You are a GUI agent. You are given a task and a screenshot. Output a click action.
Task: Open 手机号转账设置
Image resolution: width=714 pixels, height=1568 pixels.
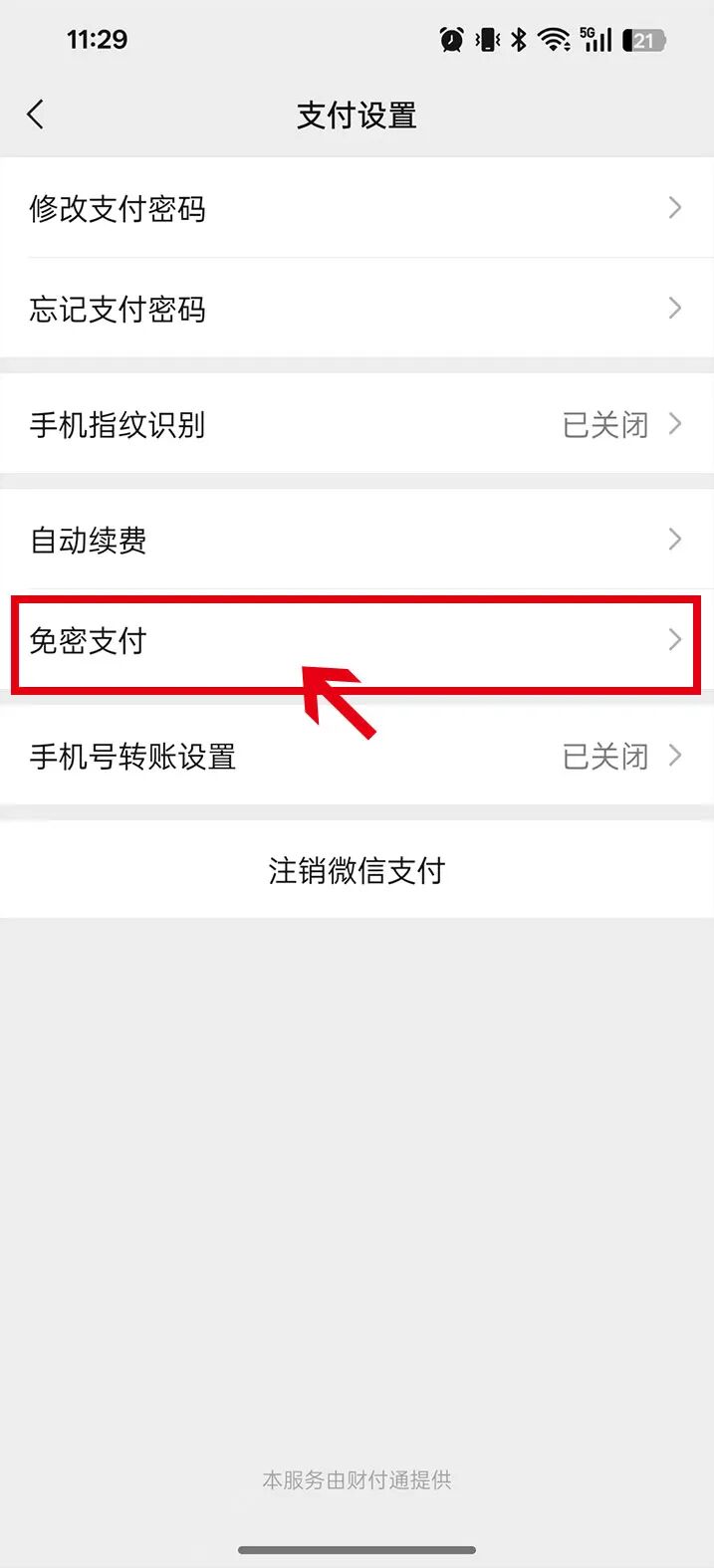tap(357, 756)
